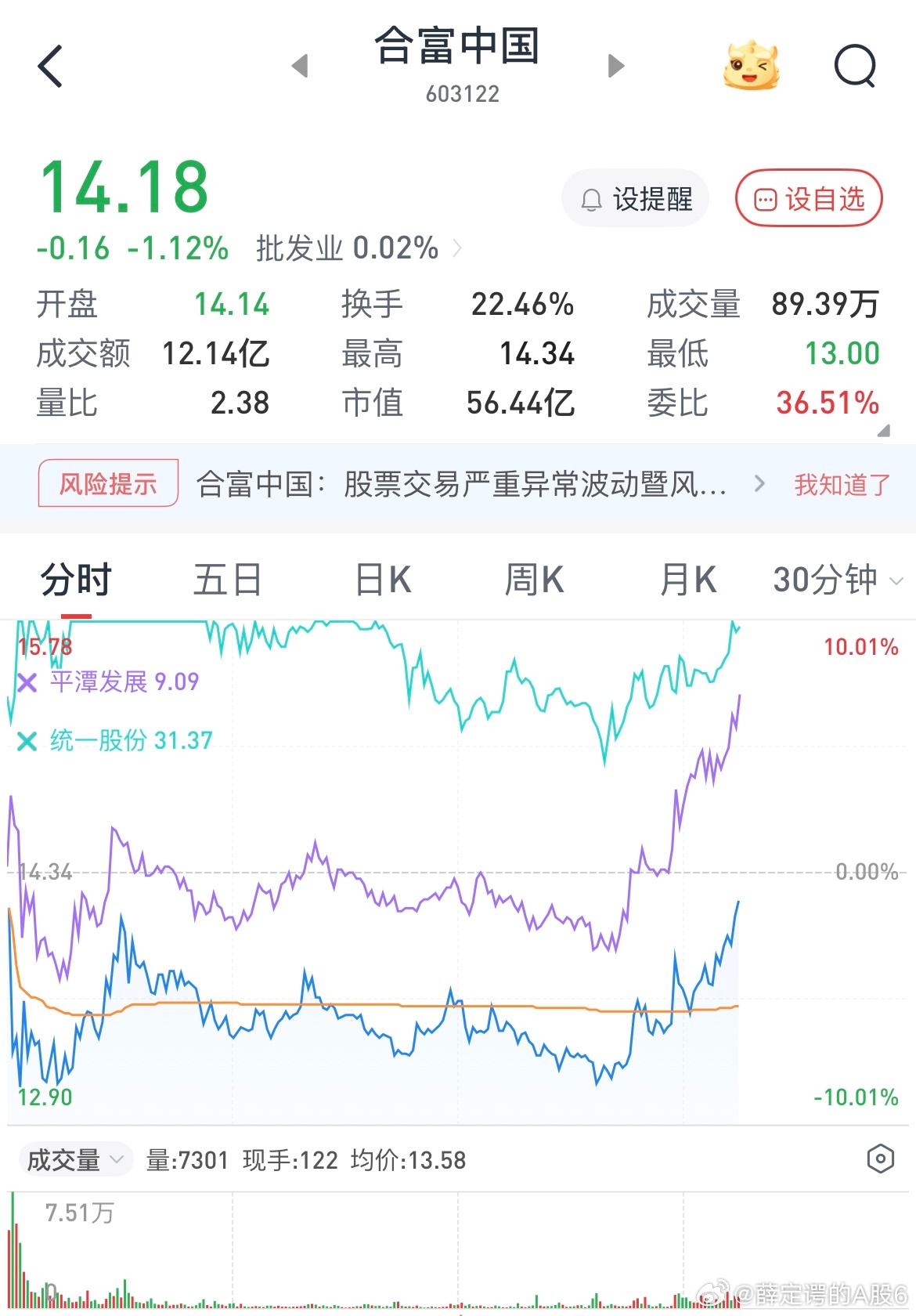Screen dimensions: 916x1316
Task: Switch to the 五日 five-day chart tab
Action: (x=226, y=579)
